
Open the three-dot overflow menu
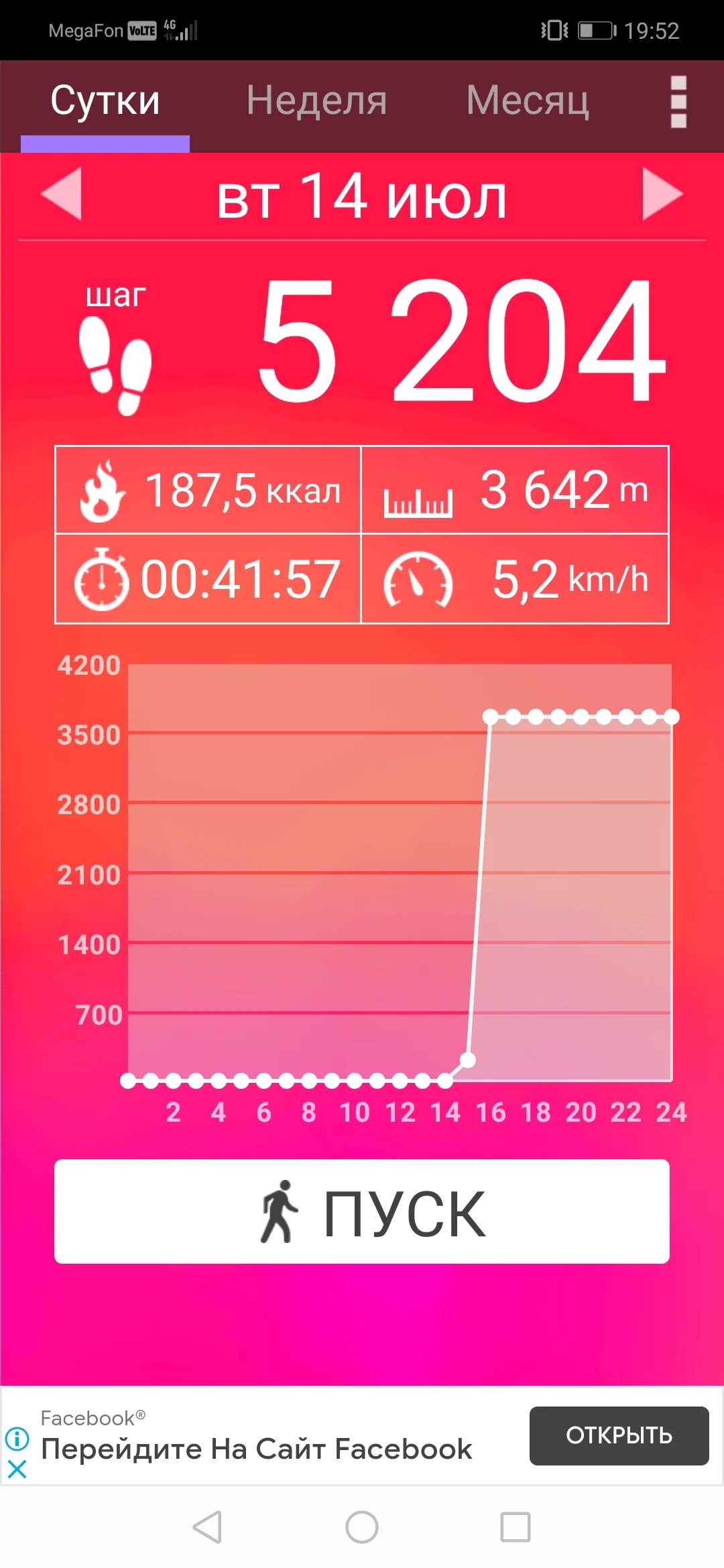678,102
